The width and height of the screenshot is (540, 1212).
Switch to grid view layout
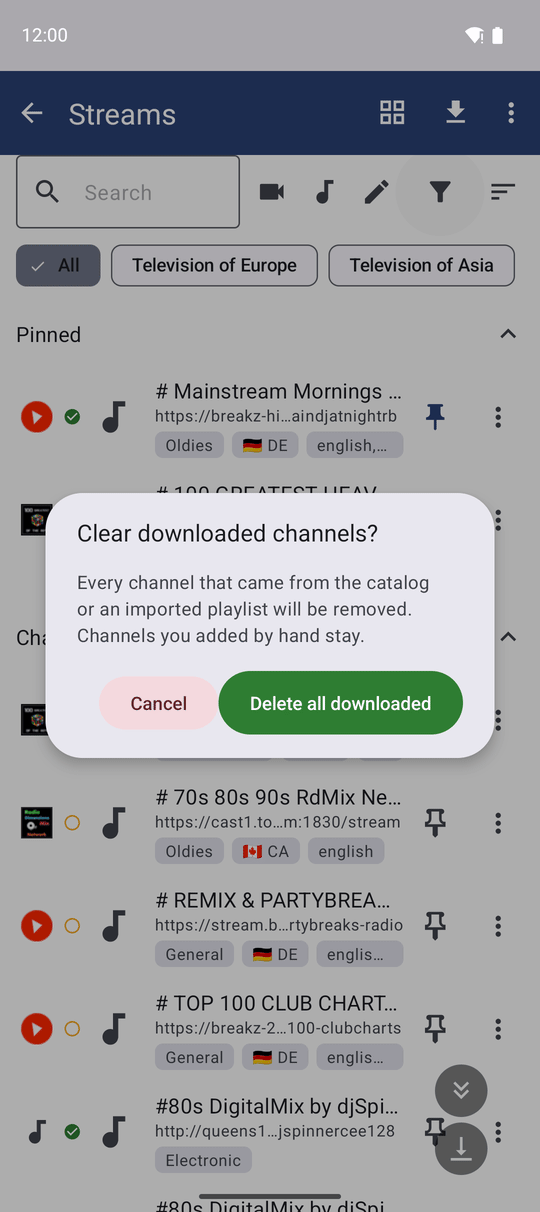(392, 113)
